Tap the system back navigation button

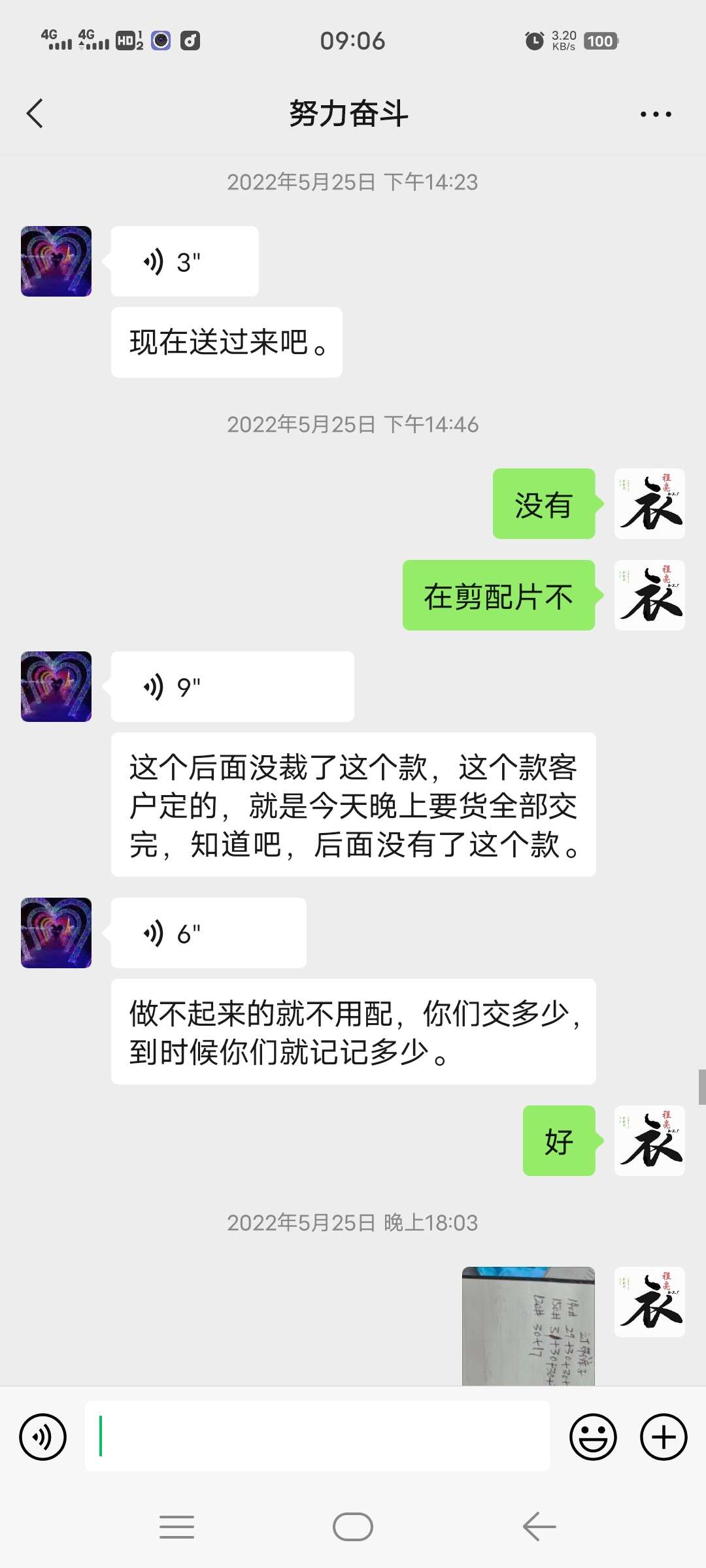pyautogui.click(x=539, y=1527)
